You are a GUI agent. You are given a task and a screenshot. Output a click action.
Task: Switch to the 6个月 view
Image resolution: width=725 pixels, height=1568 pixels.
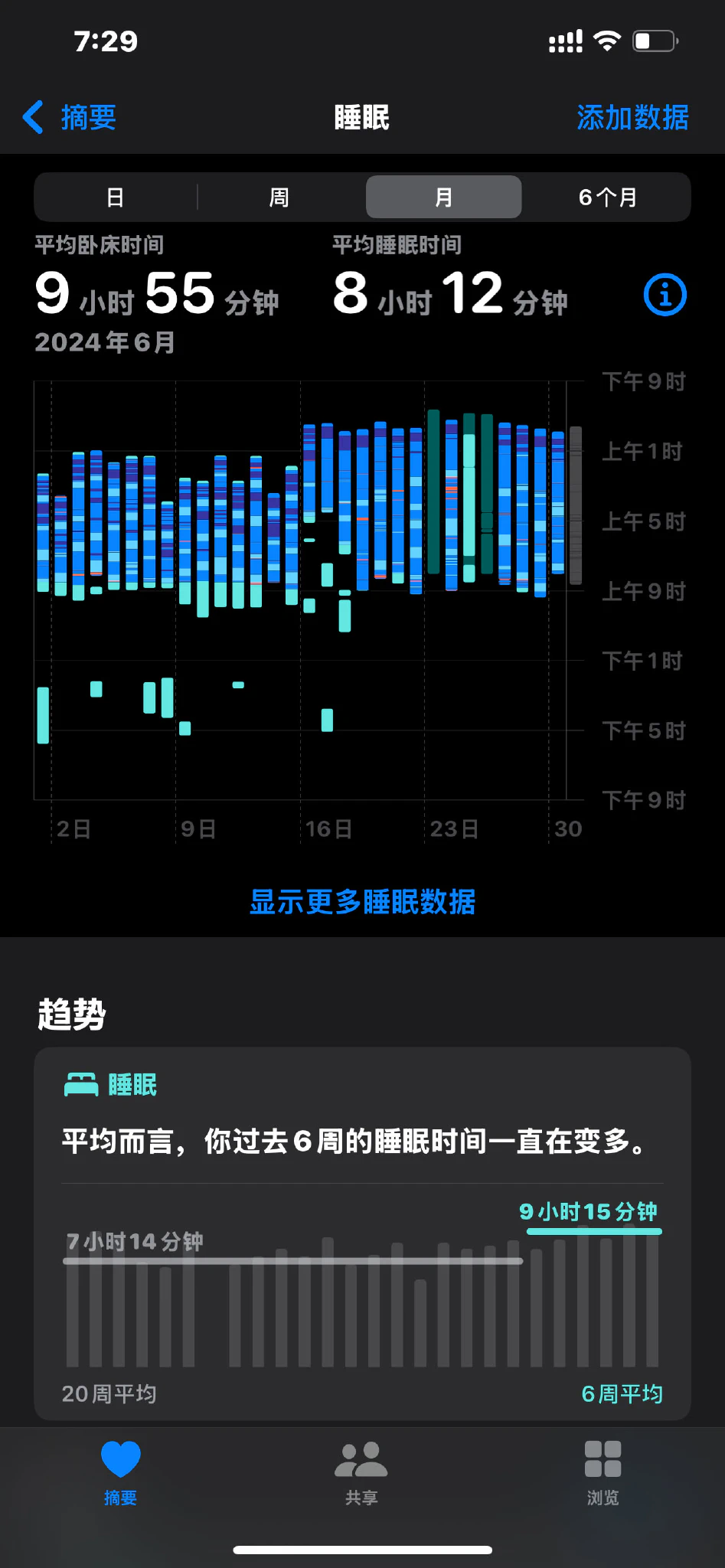coord(608,197)
